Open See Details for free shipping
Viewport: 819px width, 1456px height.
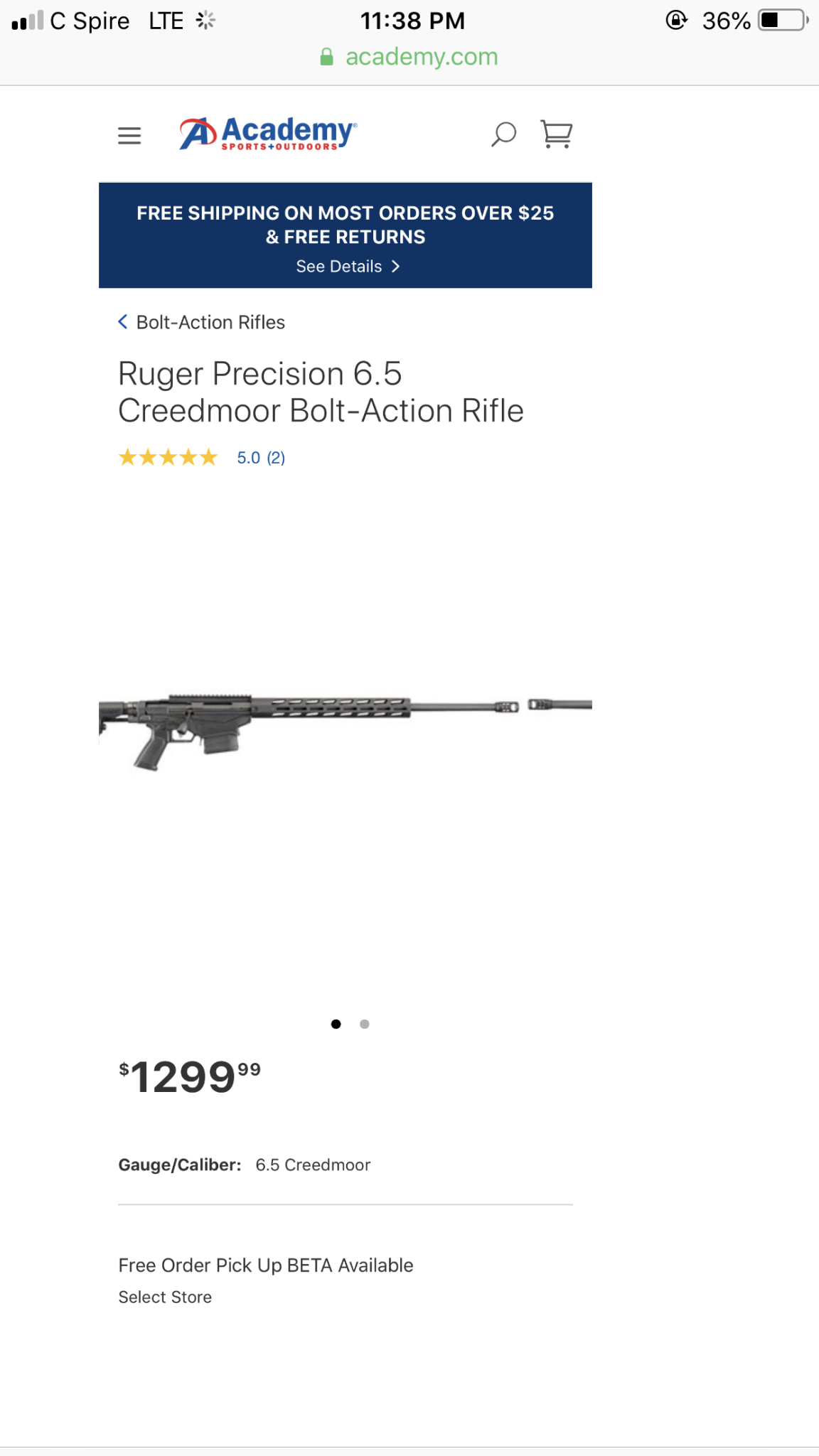(x=348, y=267)
